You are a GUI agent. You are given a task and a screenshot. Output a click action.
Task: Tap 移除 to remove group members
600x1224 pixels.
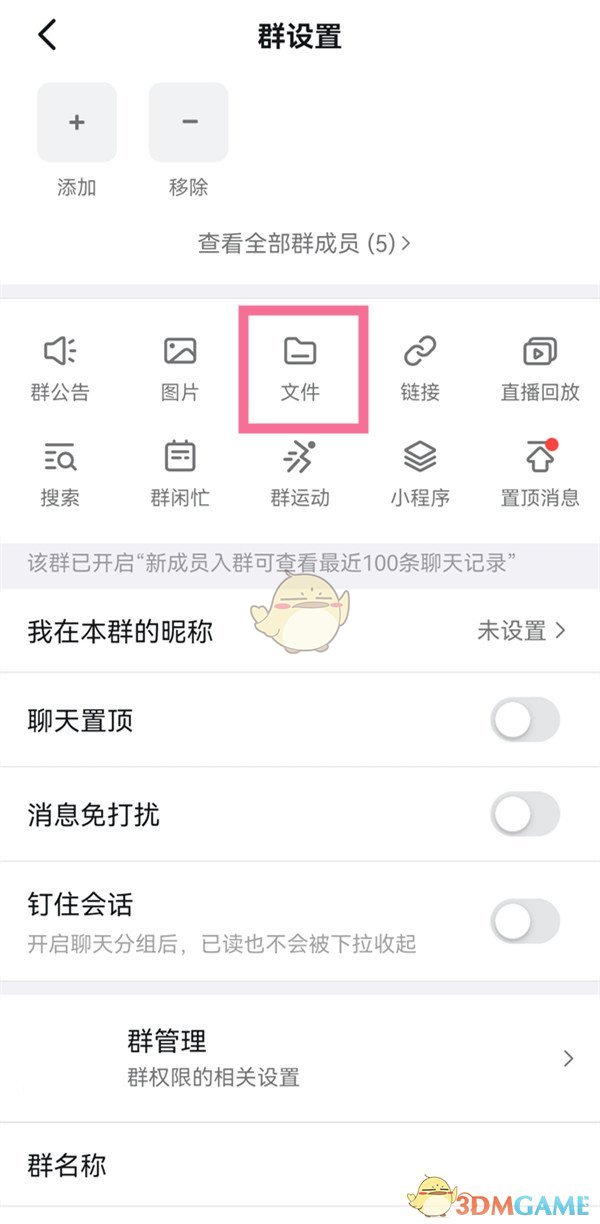click(189, 123)
